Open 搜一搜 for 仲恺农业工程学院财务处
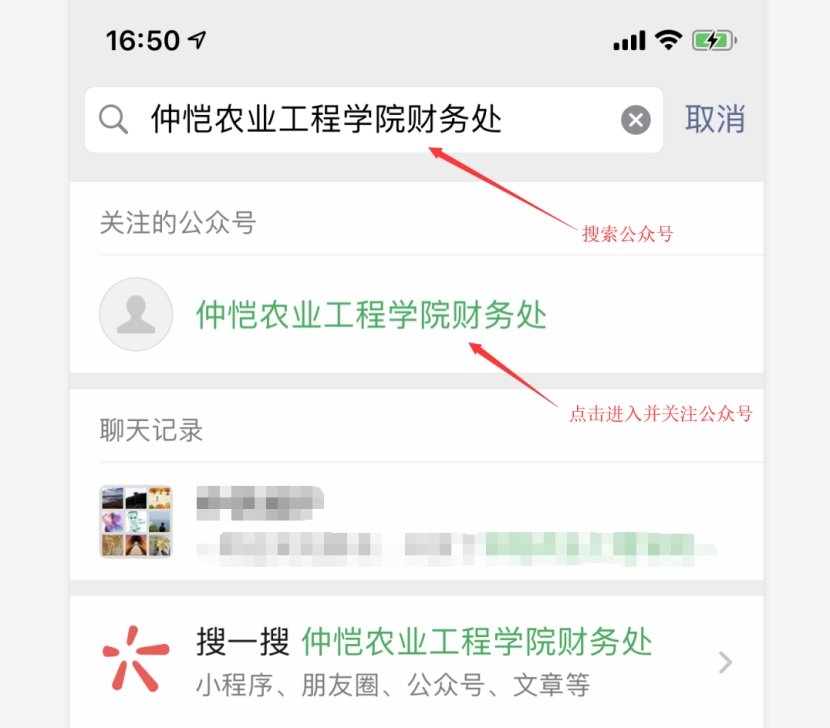830x728 pixels. (x=420, y=660)
